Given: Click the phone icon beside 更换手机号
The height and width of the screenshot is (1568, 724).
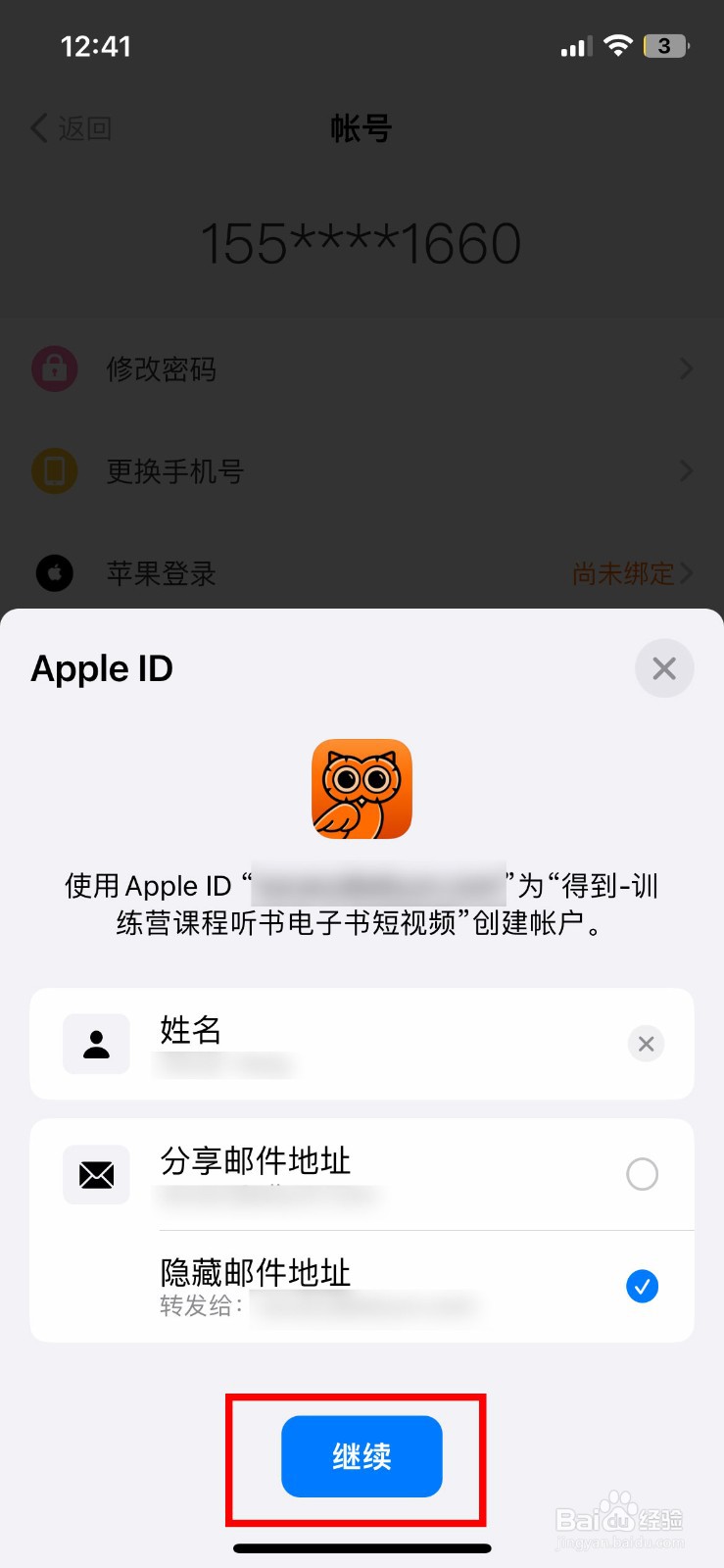Looking at the screenshot, I should tap(54, 471).
